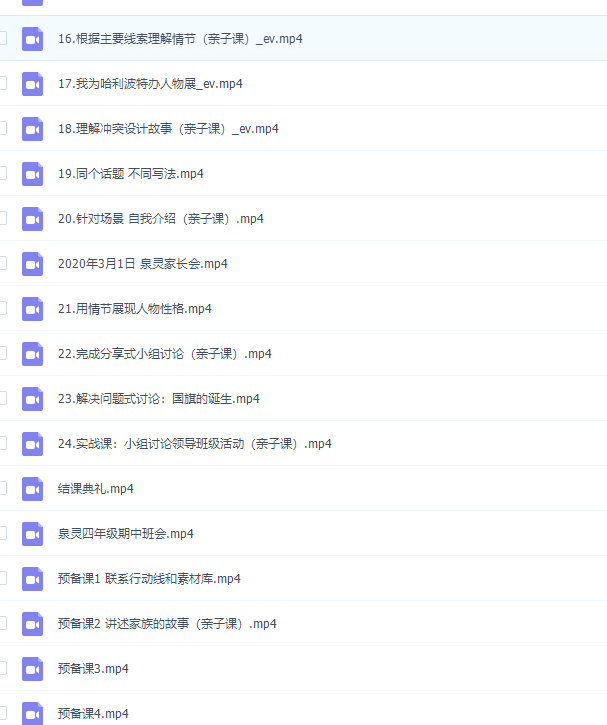Play the 预备课4.mp4 video
Viewport: 607px width, 725px height.
[93, 714]
